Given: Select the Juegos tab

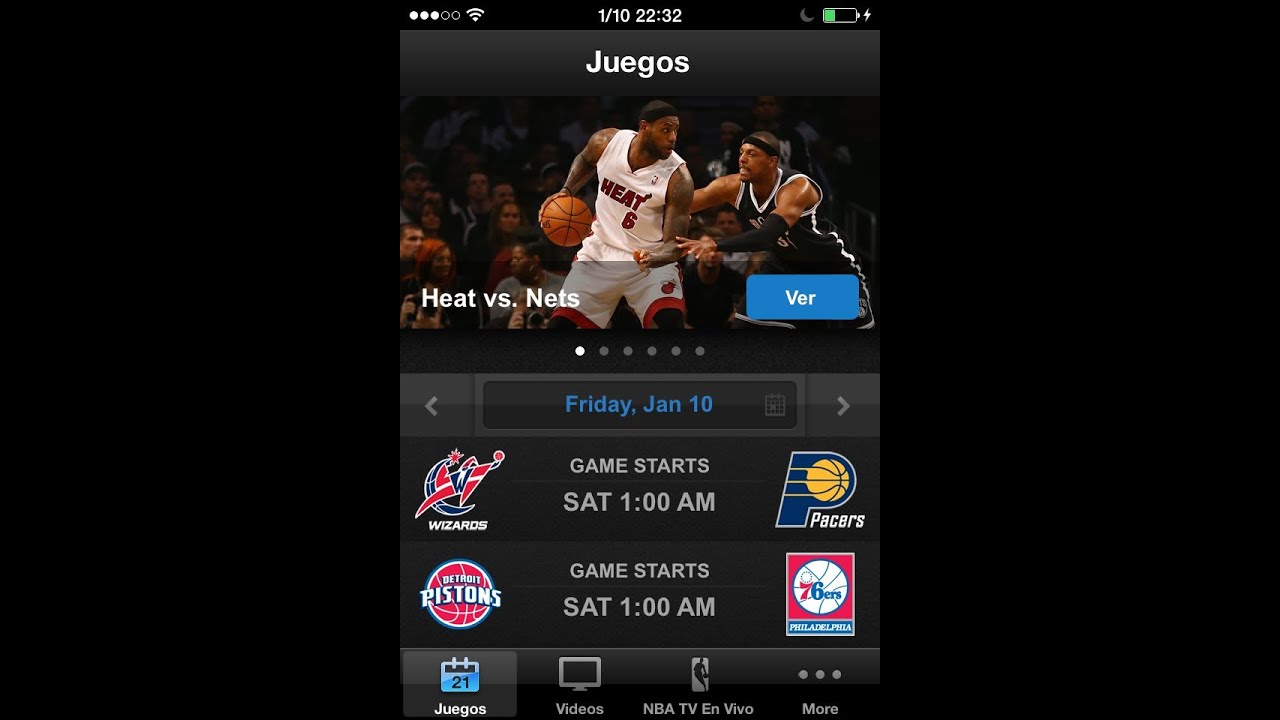Looking at the screenshot, I should click(x=460, y=685).
